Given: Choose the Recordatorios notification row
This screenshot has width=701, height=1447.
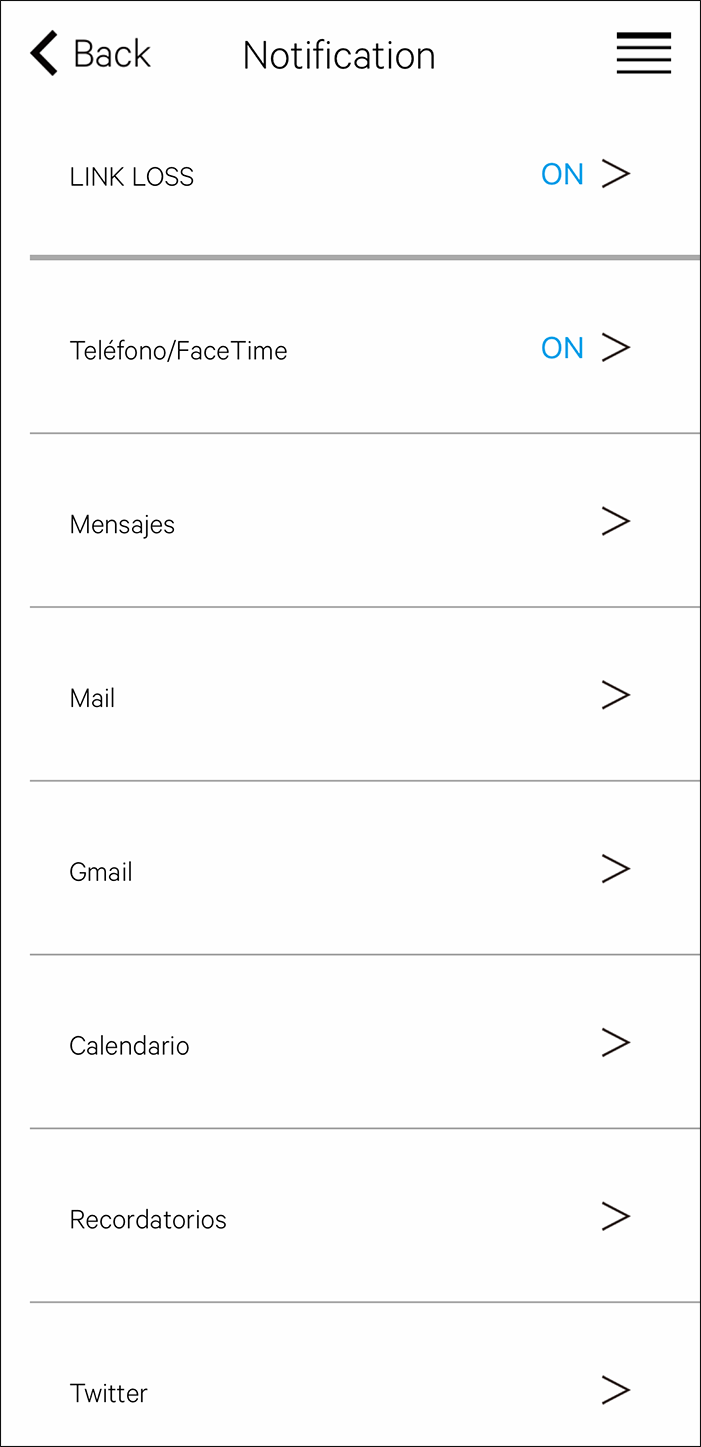Looking at the screenshot, I should 350,1218.
